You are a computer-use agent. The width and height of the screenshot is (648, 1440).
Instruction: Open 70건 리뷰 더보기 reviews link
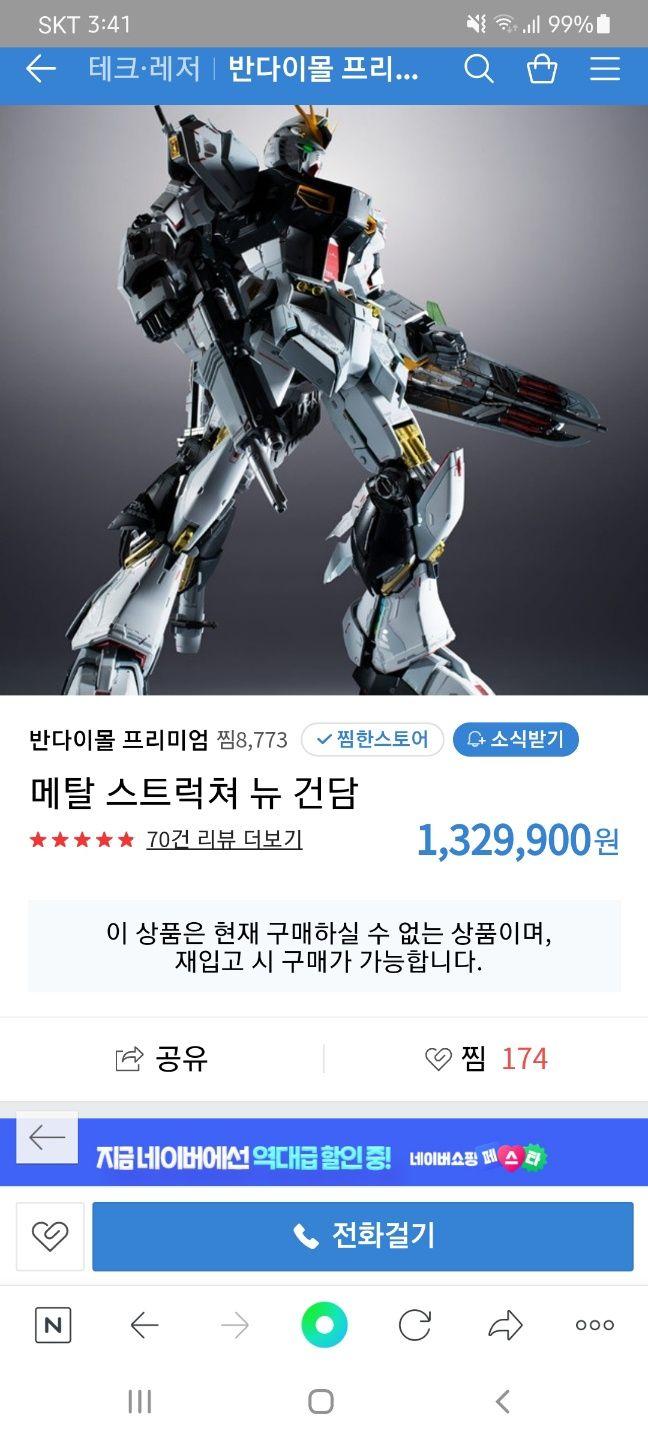224,839
